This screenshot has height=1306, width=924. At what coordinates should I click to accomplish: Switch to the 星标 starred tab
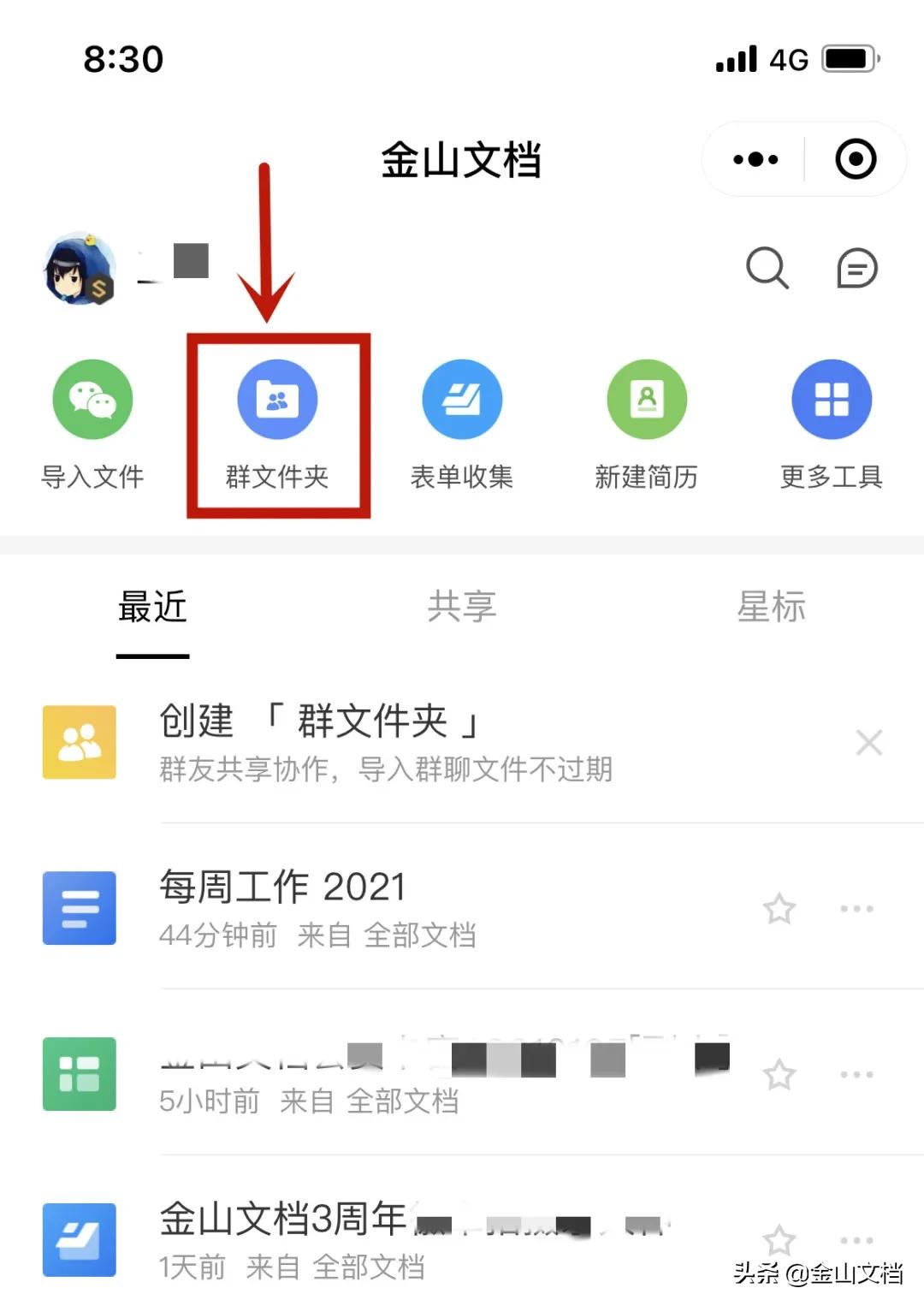click(x=773, y=608)
